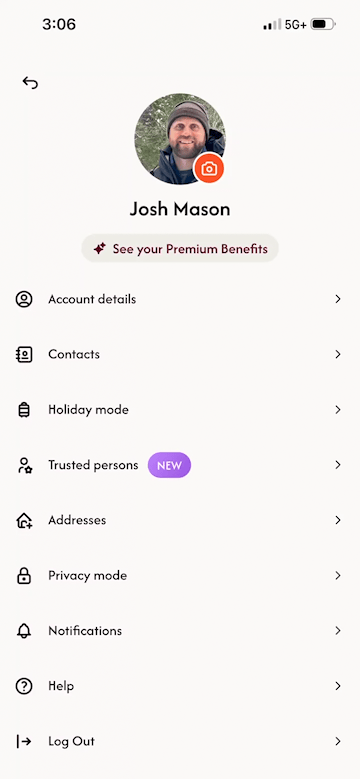Open Account details
This screenshot has width=360, height=779.
point(180,299)
